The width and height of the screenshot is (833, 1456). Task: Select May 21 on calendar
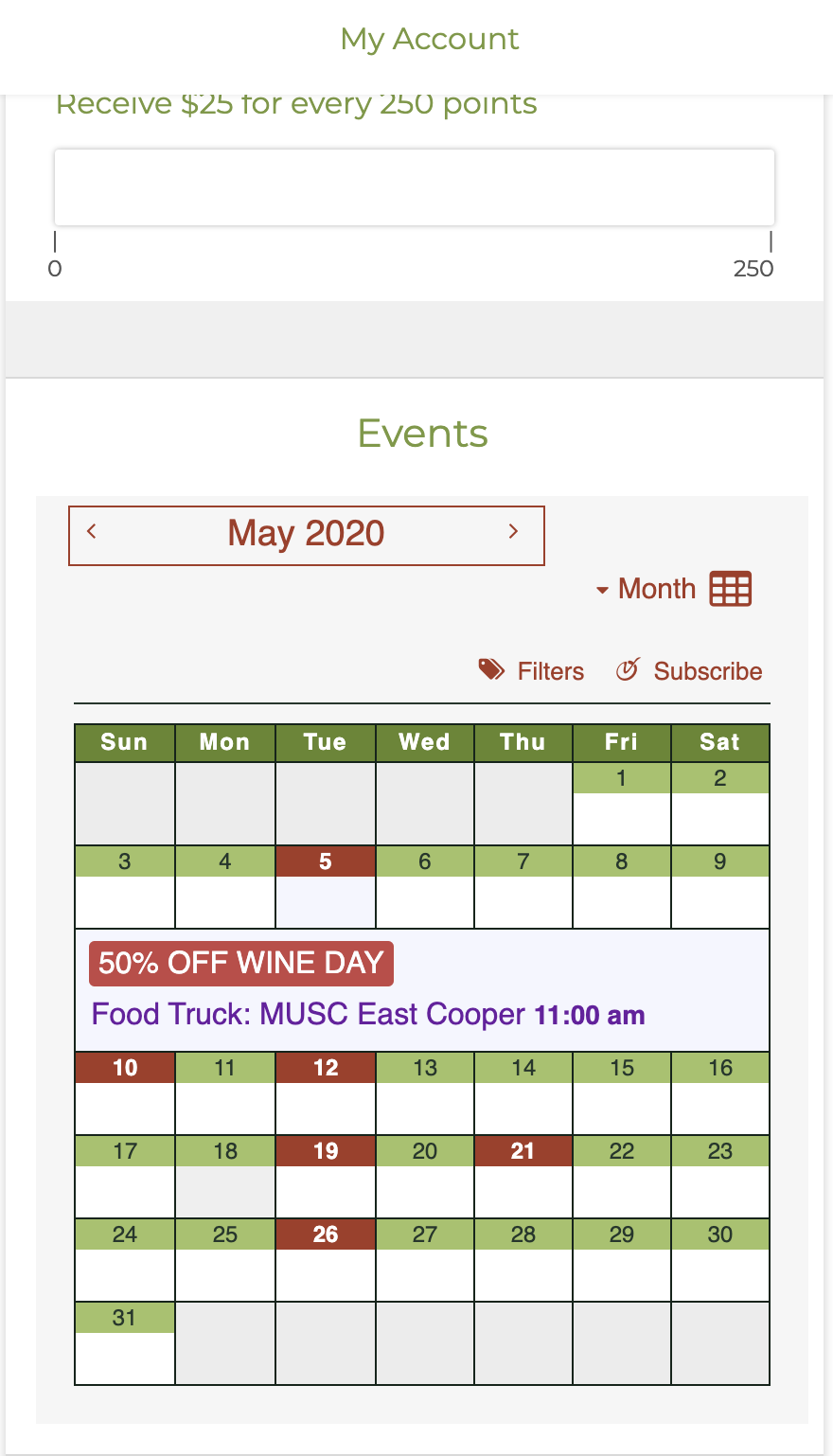[523, 1151]
